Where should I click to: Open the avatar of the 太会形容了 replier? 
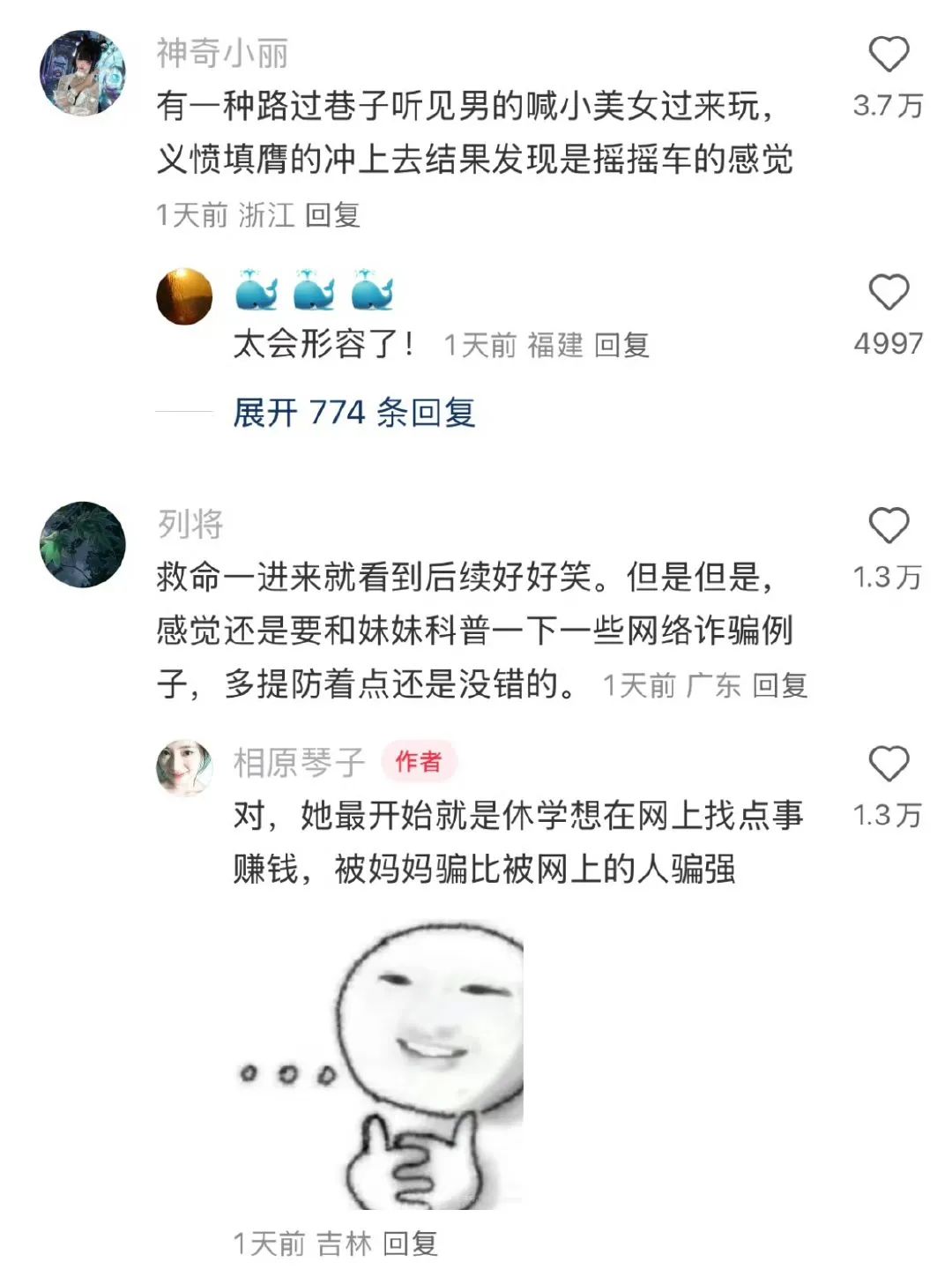tap(184, 297)
